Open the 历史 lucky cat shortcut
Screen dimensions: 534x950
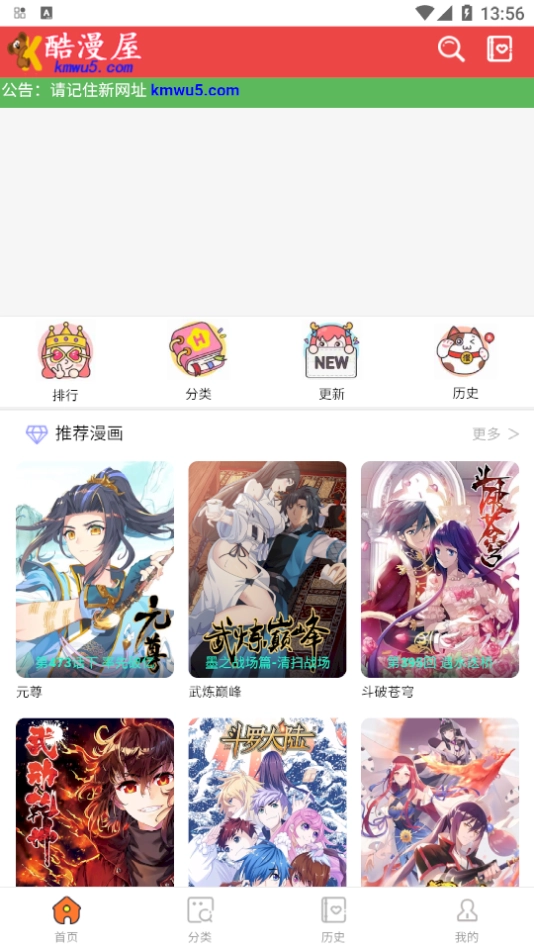pyautogui.click(x=465, y=362)
